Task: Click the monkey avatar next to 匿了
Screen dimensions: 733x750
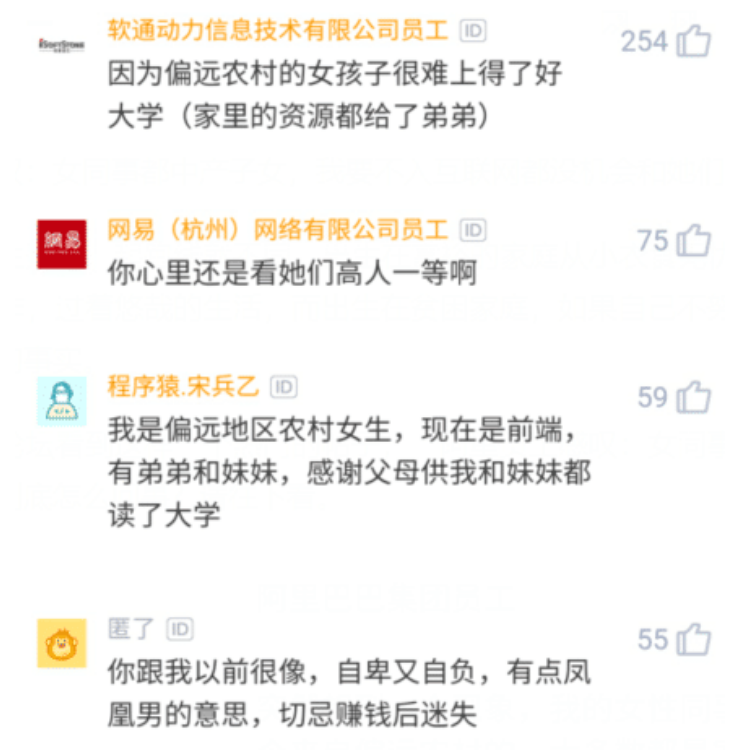Action: [x=62, y=641]
